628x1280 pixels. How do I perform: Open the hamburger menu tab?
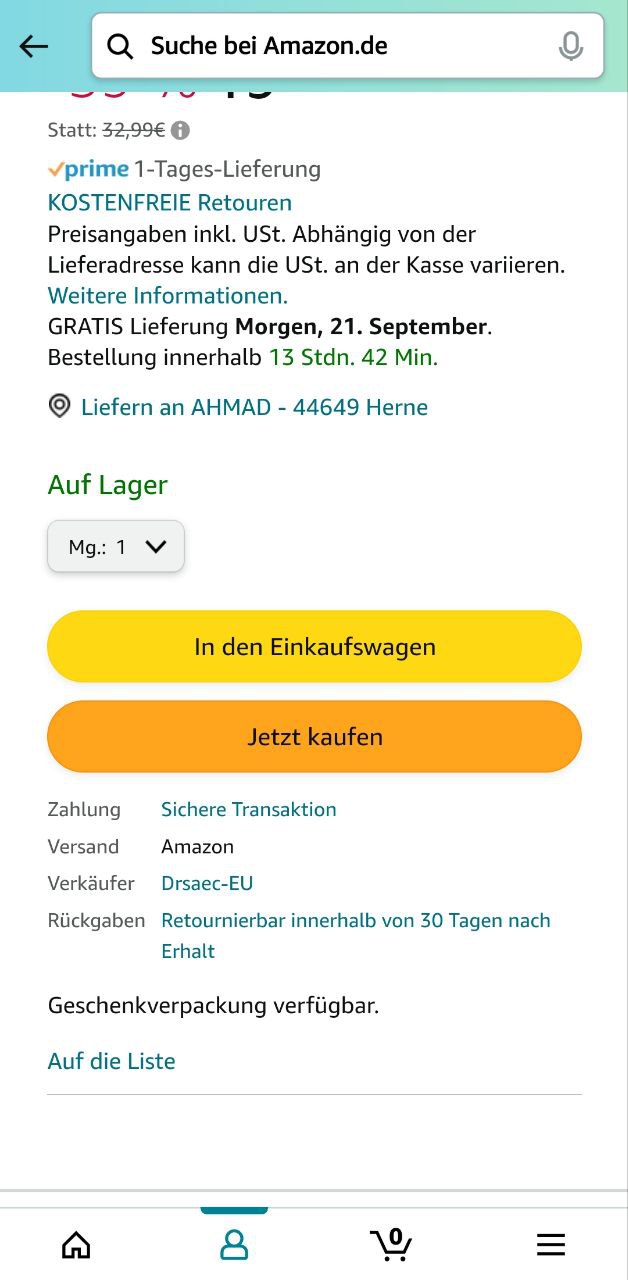point(550,1244)
